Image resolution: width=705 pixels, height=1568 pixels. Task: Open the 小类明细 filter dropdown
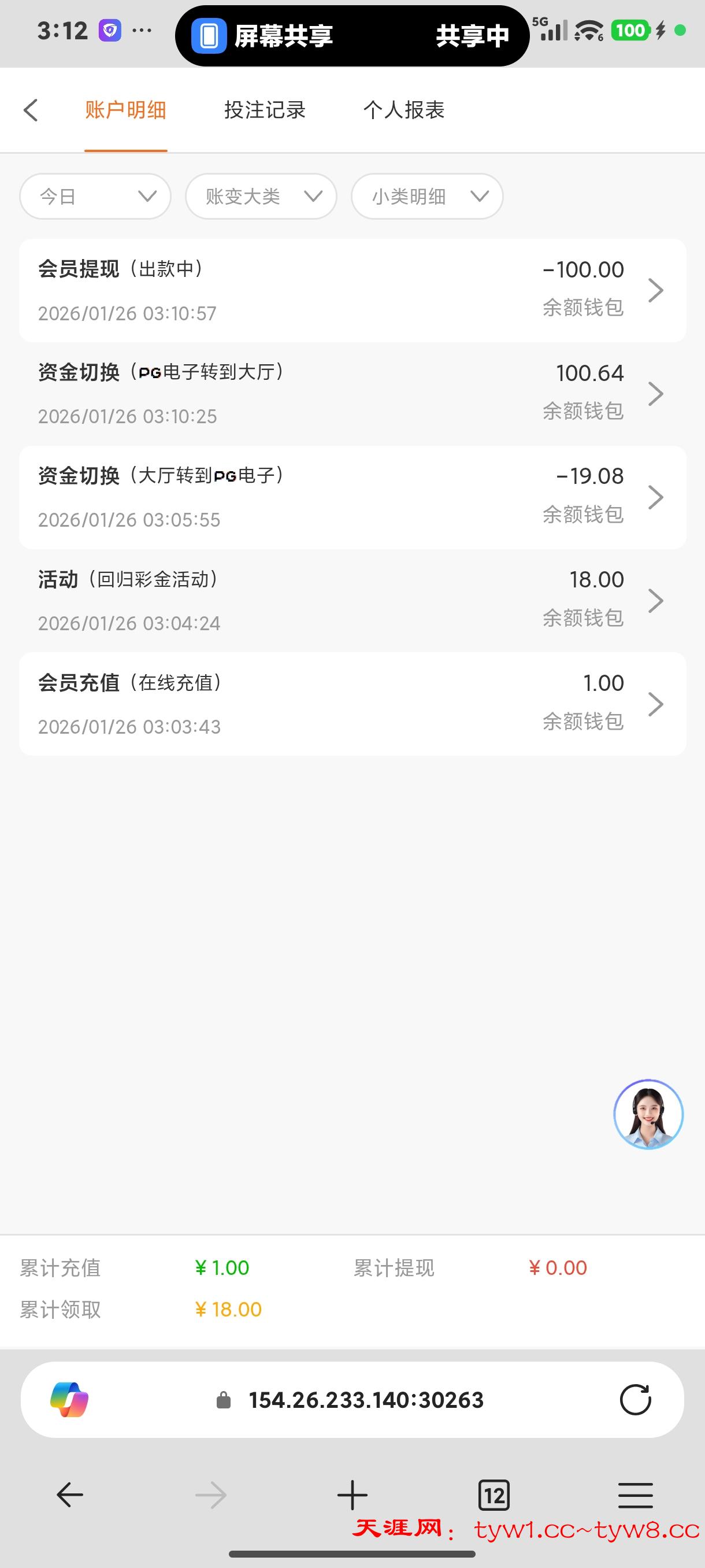point(427,197)
